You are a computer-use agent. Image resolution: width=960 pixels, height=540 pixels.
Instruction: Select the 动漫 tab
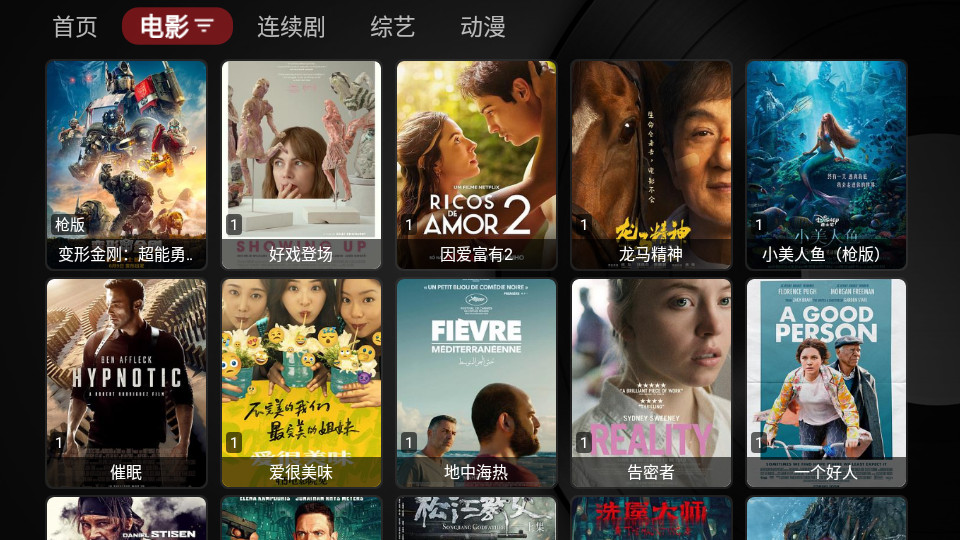[x=483, y=27]
